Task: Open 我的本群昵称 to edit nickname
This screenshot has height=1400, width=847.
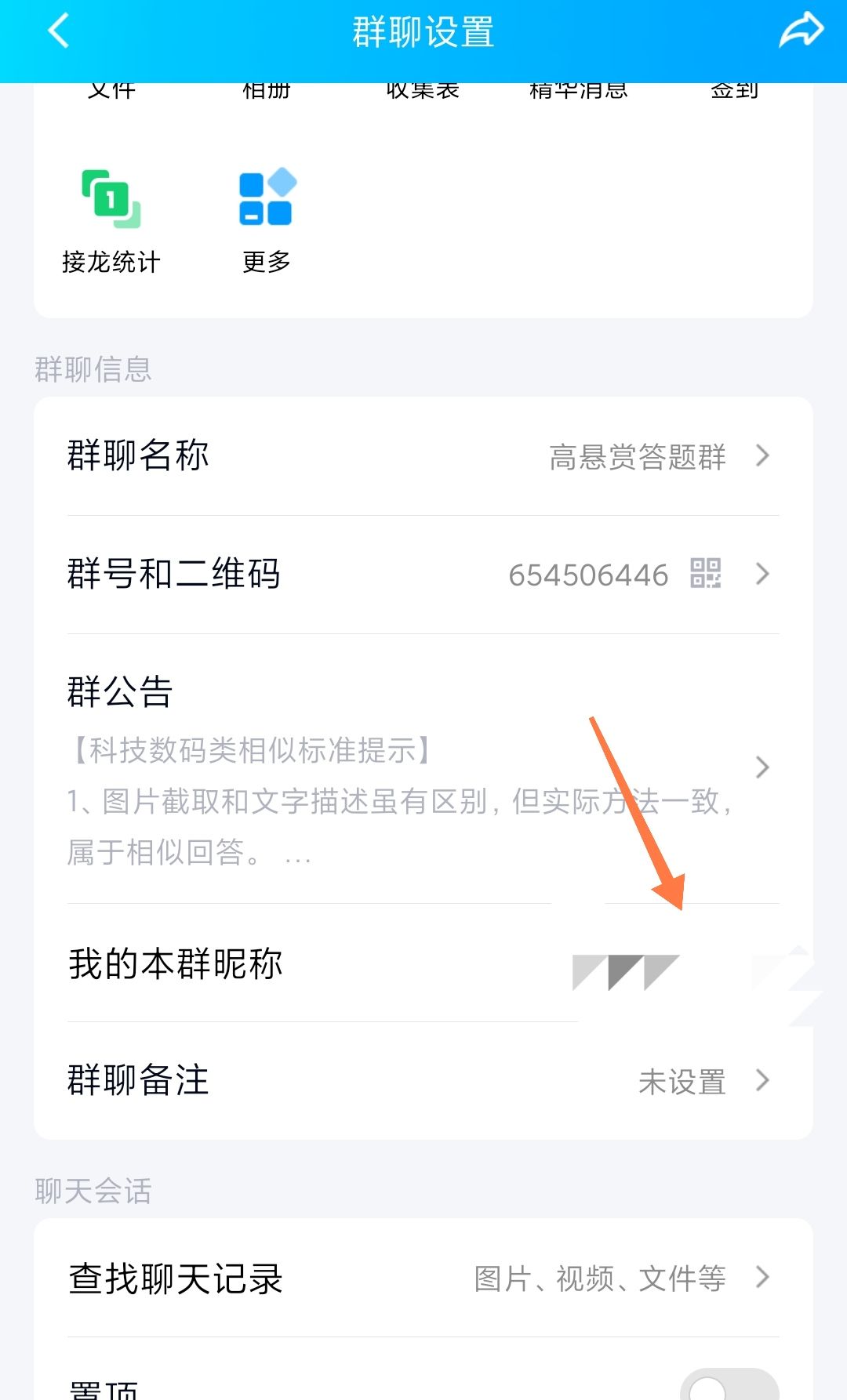Action: click(x=176, y=964)
